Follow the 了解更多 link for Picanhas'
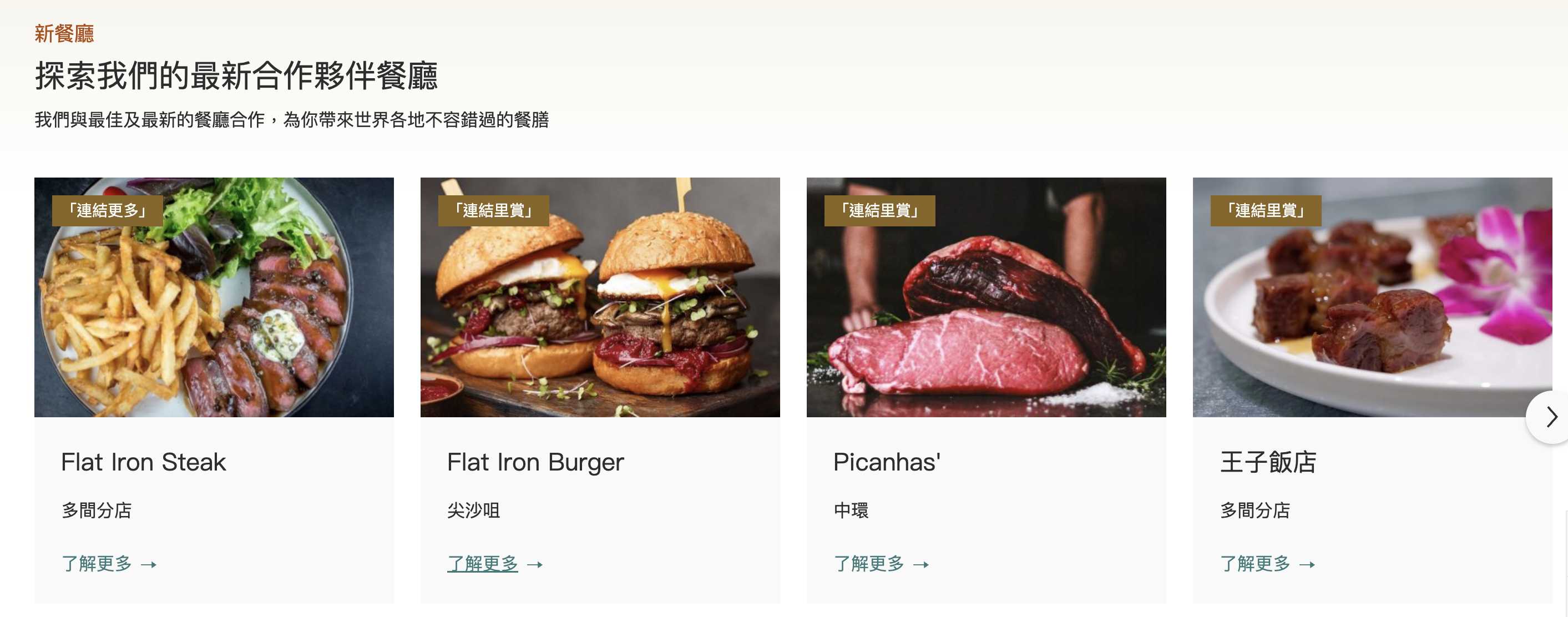The height and width of the screenshot is (617, 1568). point(881,564)
